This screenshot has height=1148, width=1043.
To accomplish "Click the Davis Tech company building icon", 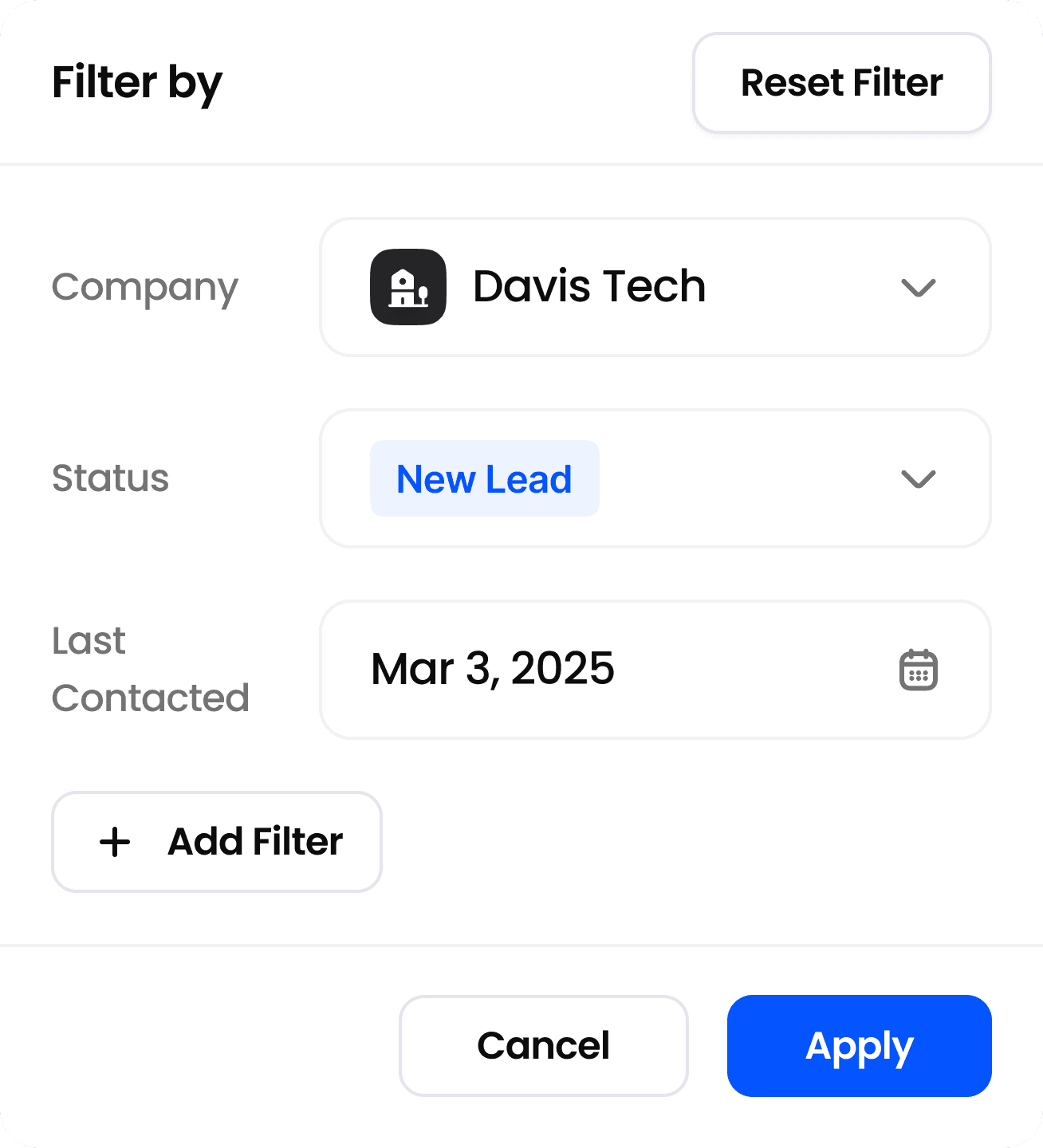I will point(407,287).
